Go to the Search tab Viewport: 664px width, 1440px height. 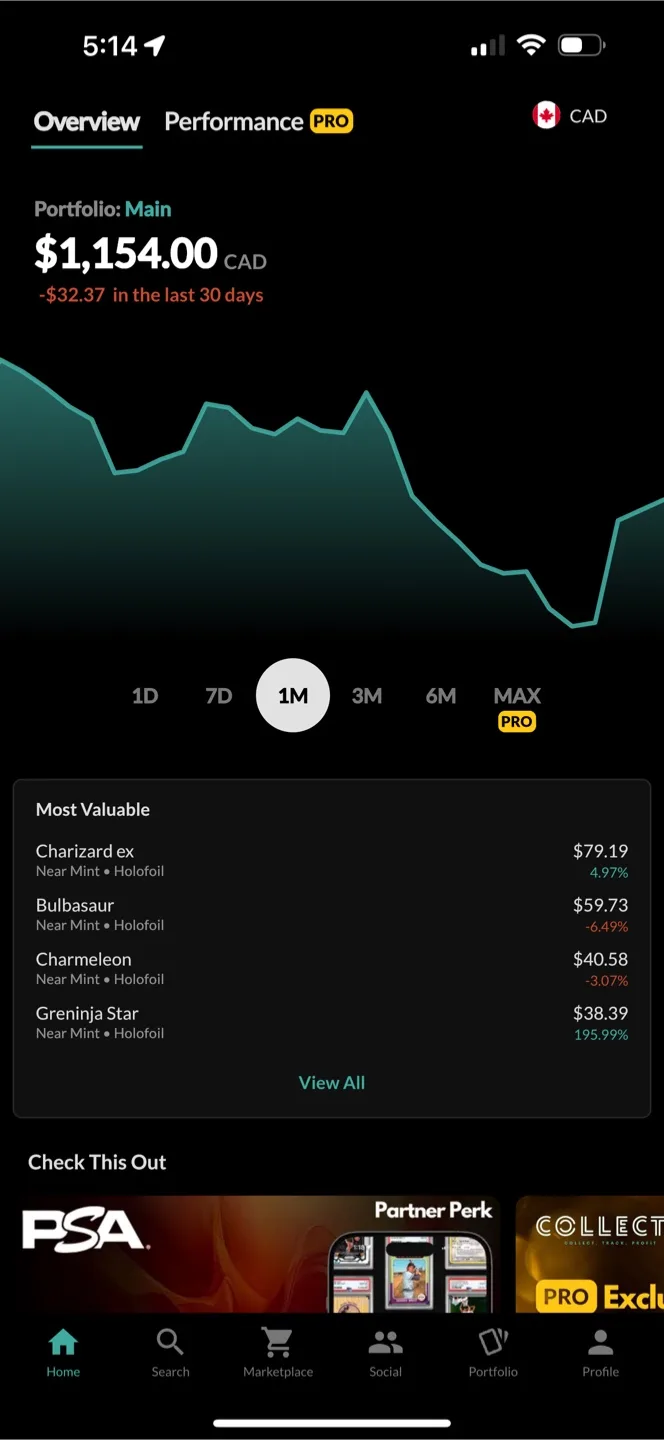coord(170,1352)
